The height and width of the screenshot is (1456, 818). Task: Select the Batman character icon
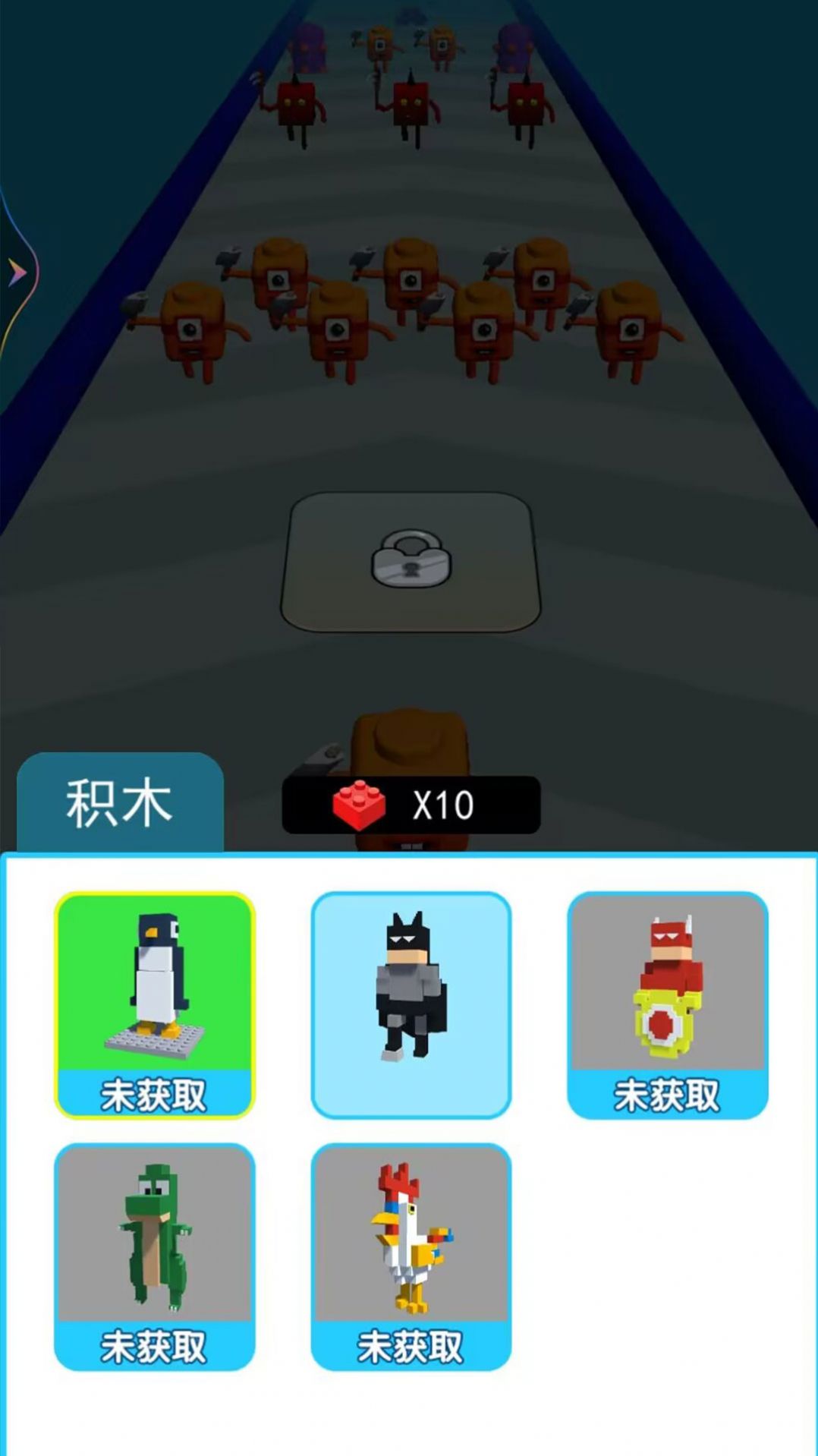click(409, 1002)
